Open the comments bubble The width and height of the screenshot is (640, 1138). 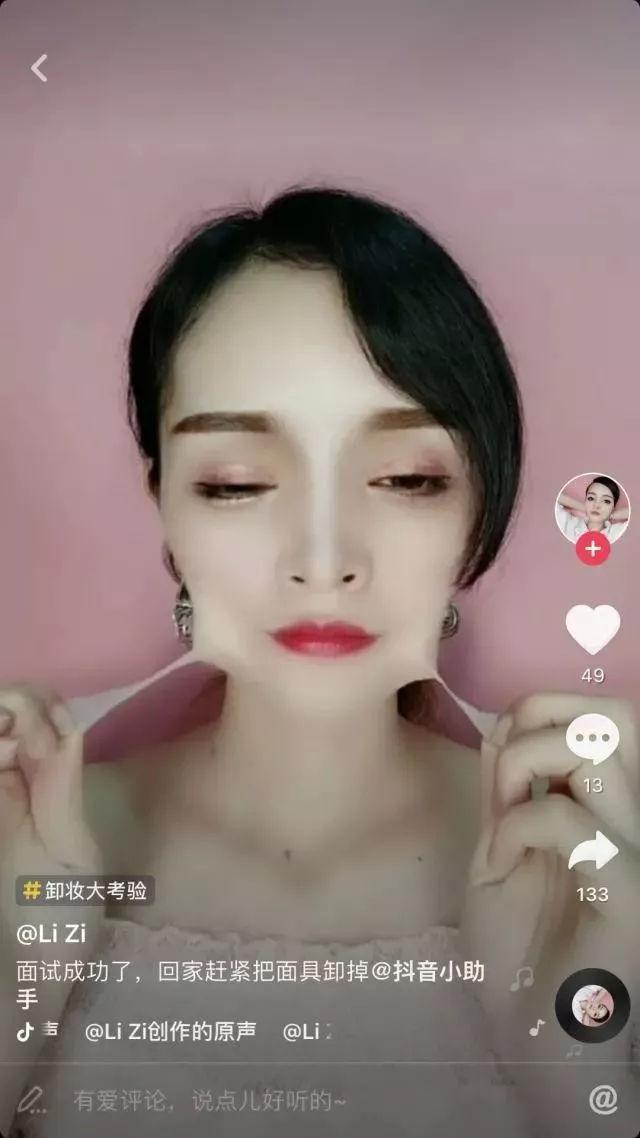click(x=592, y=739)
